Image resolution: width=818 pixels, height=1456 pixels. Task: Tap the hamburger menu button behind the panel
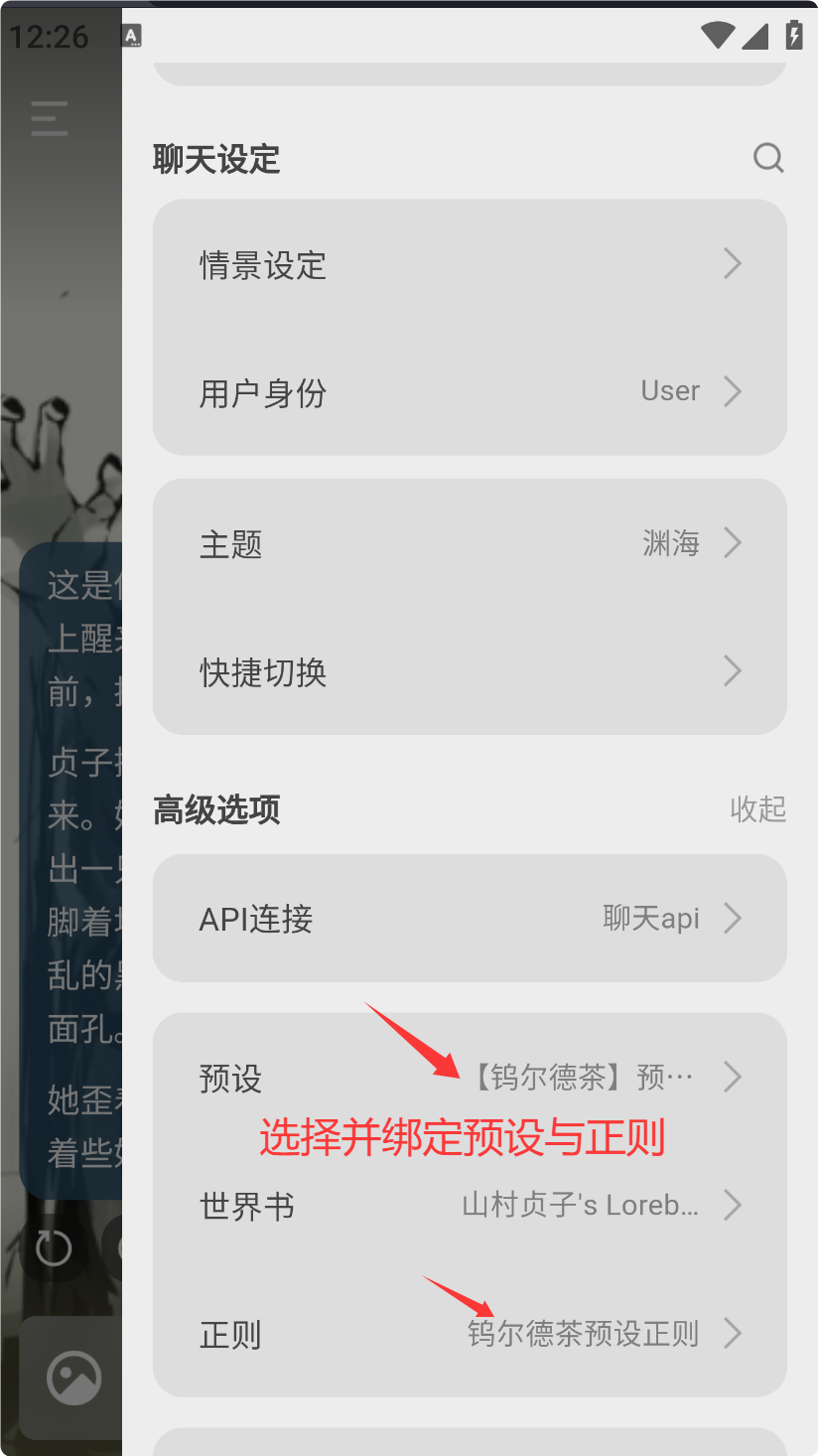coord(50,118)
